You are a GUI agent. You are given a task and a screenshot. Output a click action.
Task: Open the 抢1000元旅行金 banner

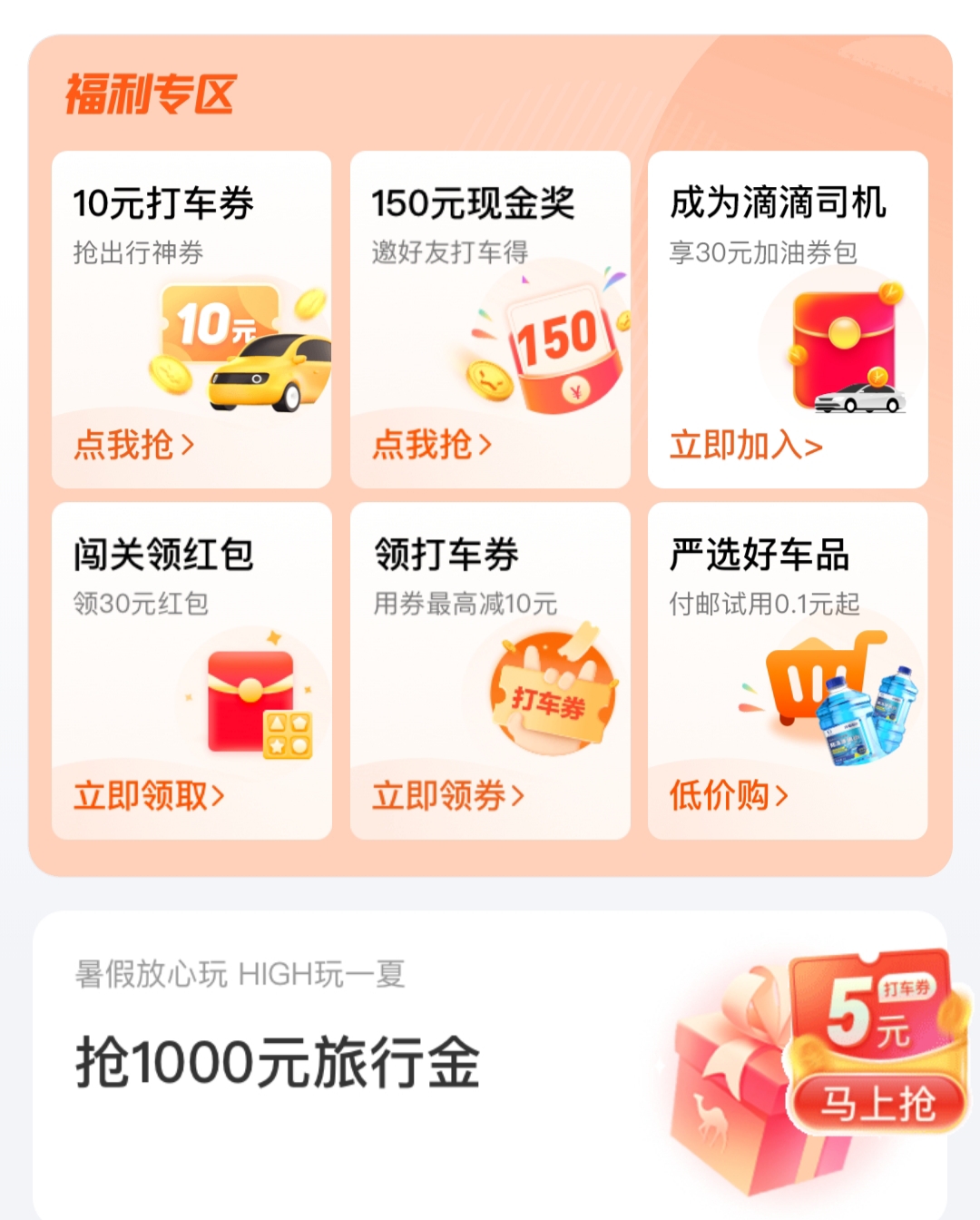pos(363,1062)
